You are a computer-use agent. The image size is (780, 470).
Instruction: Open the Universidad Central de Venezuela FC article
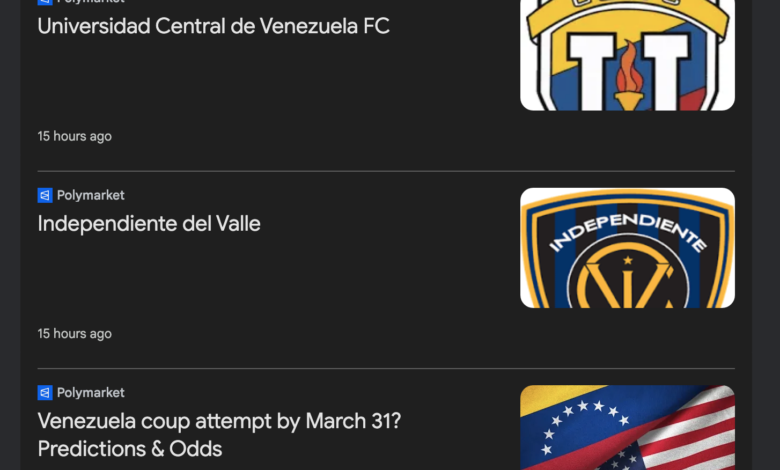pyautogui.click(x=213, y=27)
